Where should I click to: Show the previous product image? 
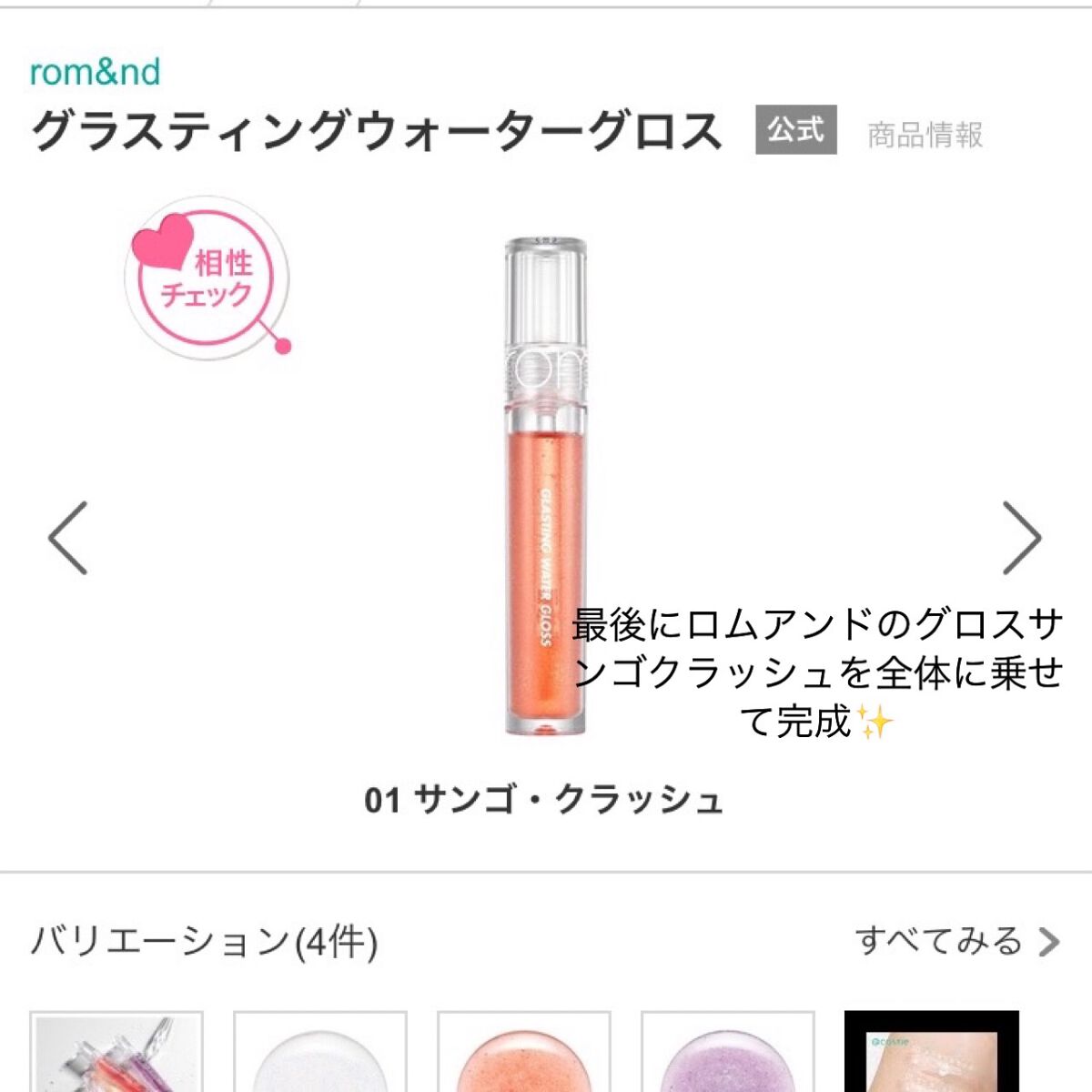[68, 538]
